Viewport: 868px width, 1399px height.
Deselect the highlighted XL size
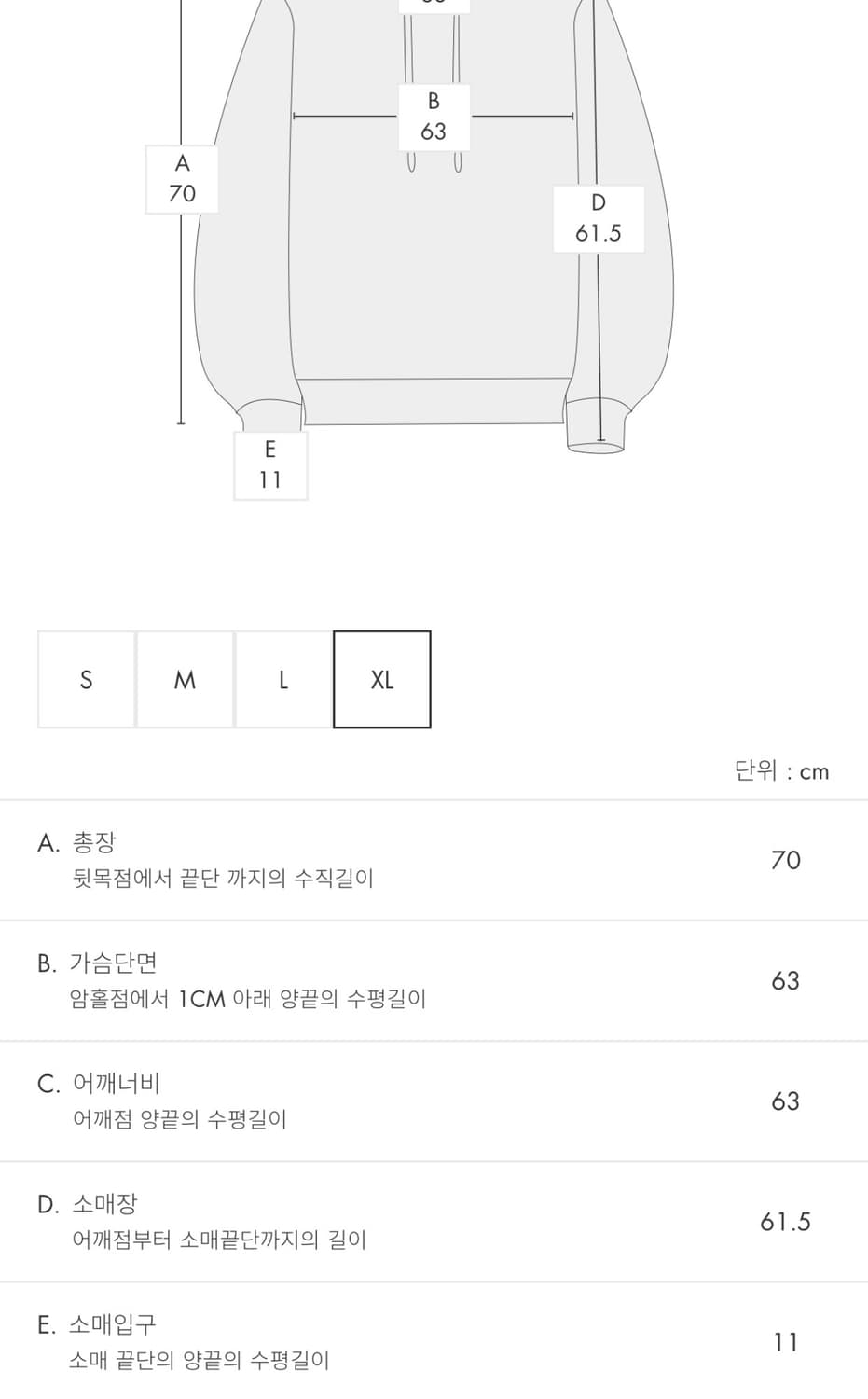tap(381, 679)
